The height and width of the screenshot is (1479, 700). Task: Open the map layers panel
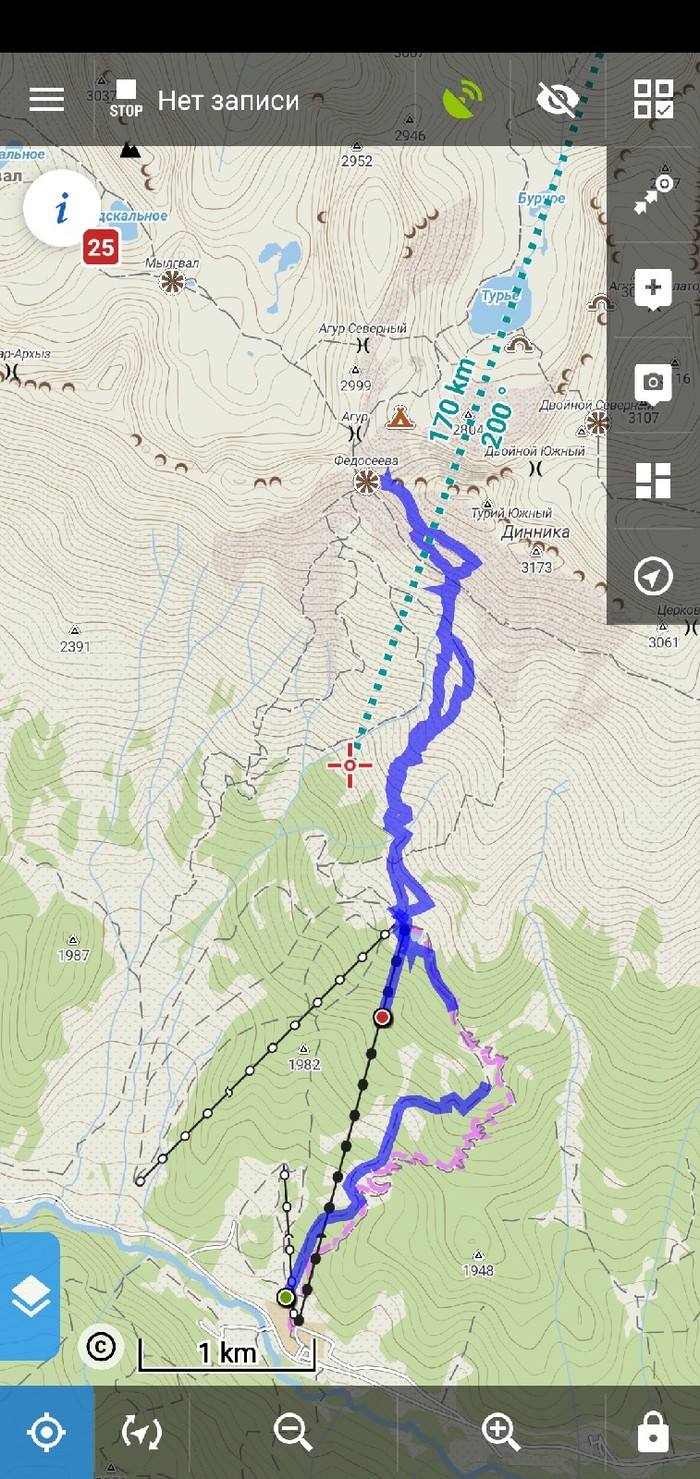(30, 1297)
